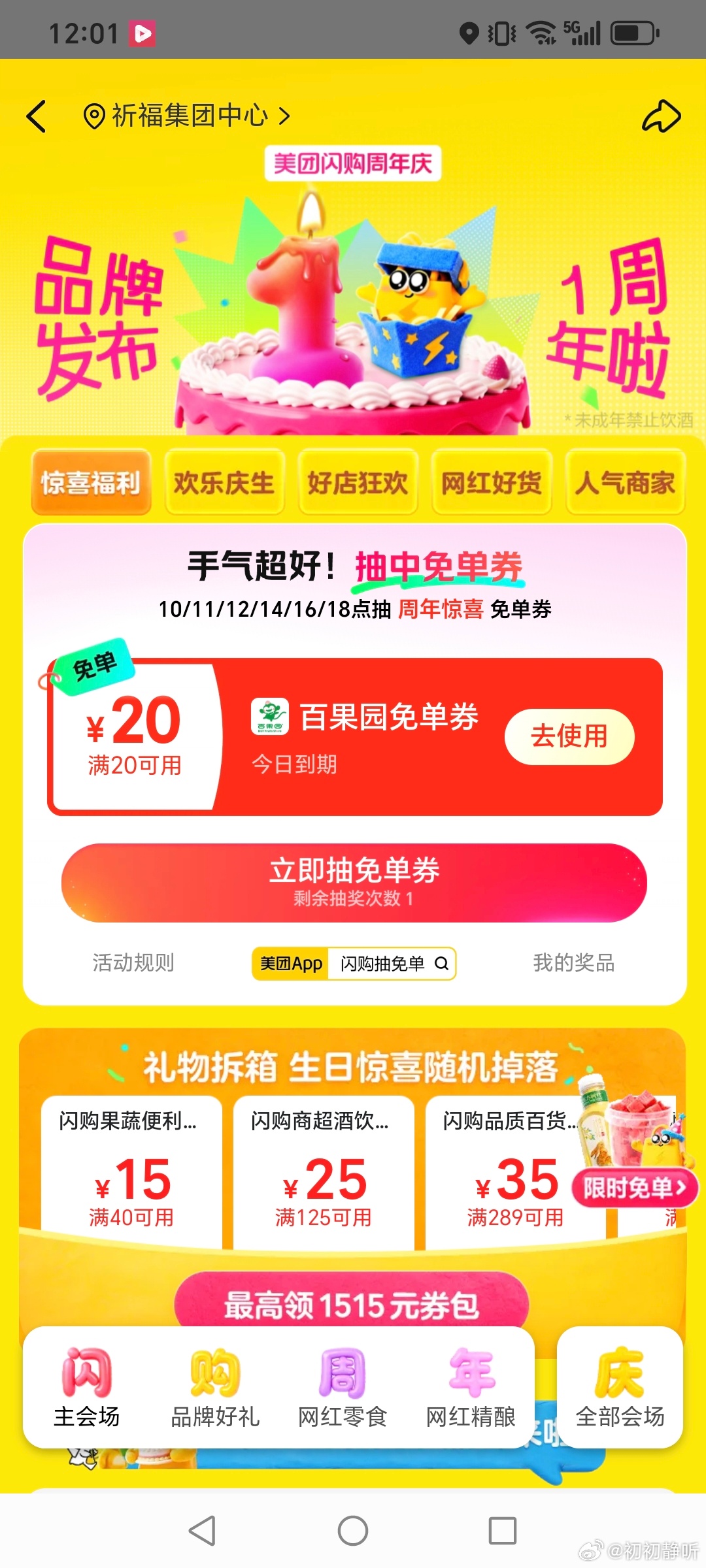The width and height of the screenshot is (706, 1568).
Task: Select the 惊喜福利 tab
Action: coord(91,483)
